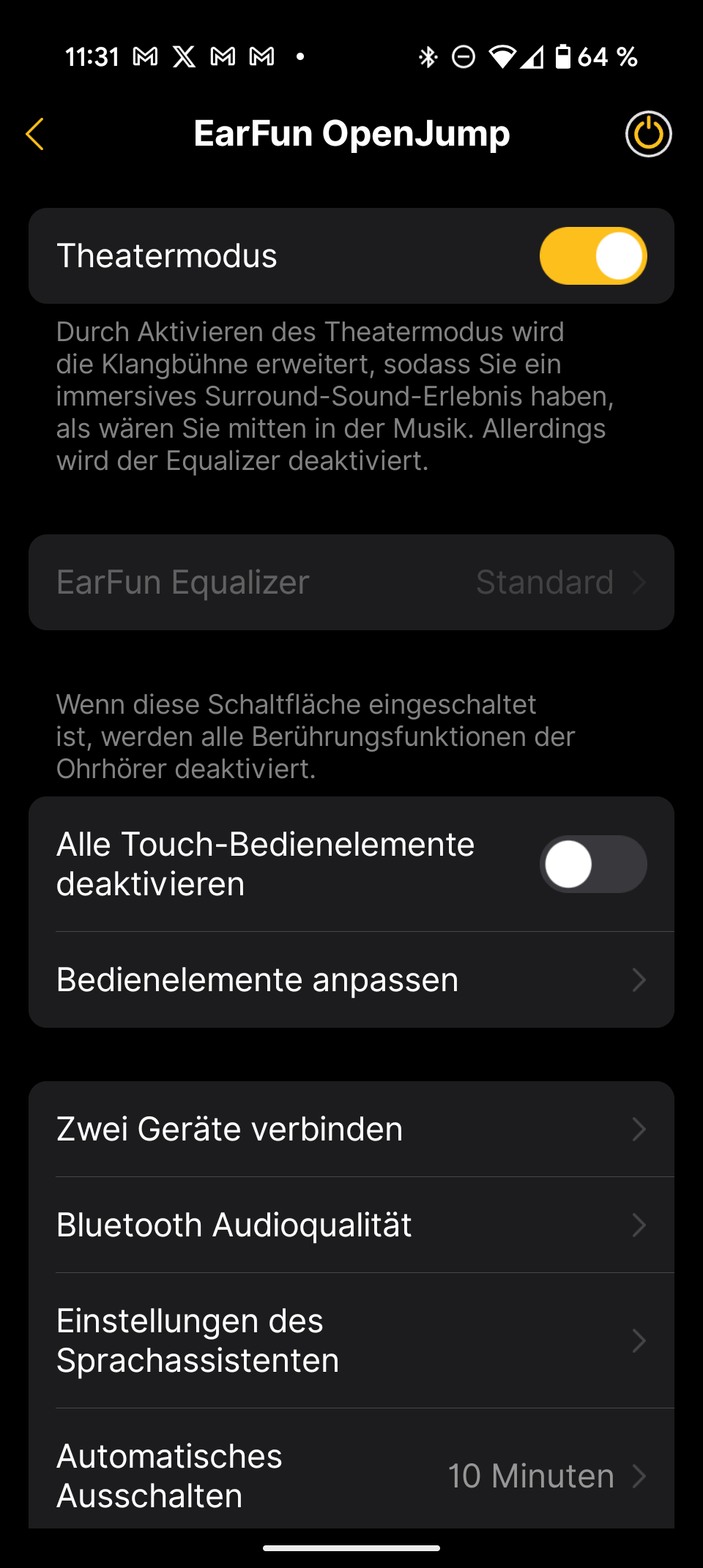Go back using the yellow arrow
This screenshot has height=1568, width=703.
(x=35, y=134)
